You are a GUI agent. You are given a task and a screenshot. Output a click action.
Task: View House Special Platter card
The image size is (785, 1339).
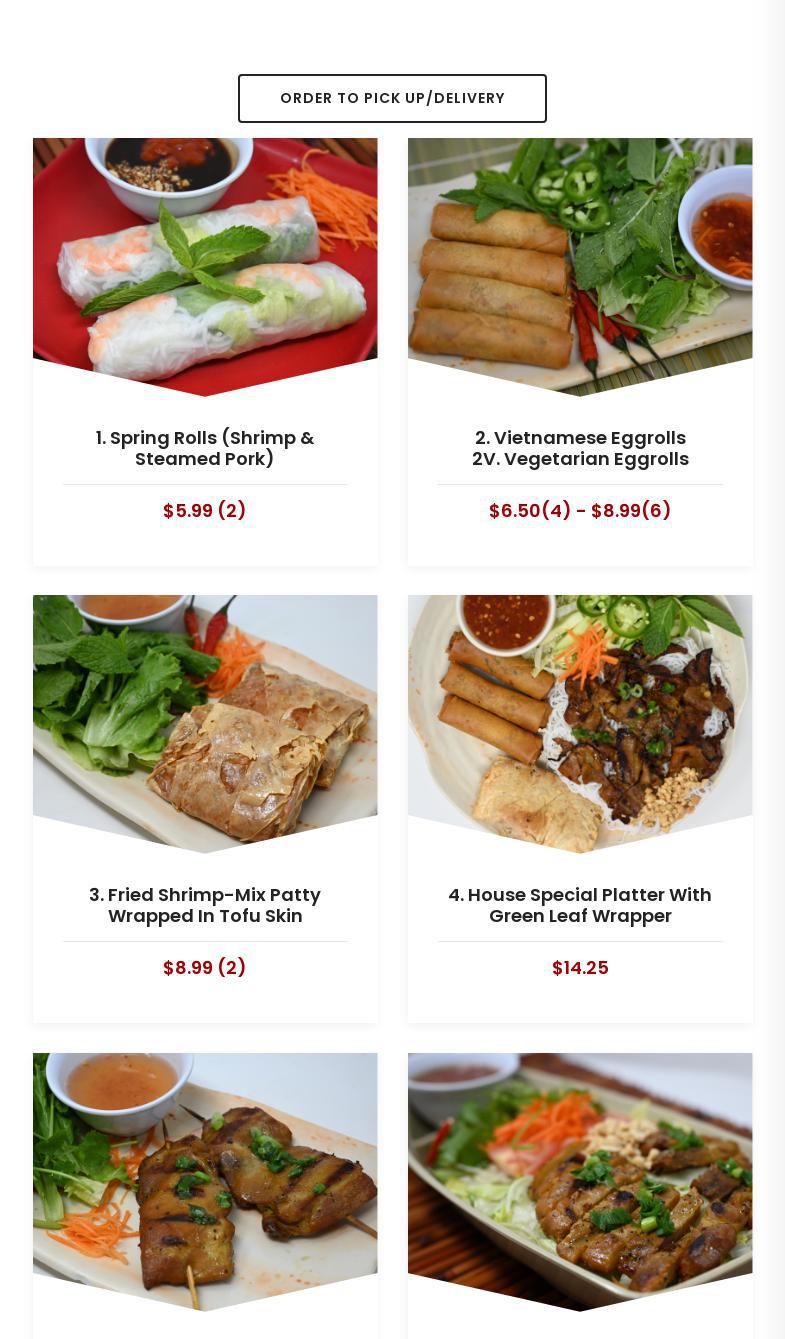click(580, 809)
